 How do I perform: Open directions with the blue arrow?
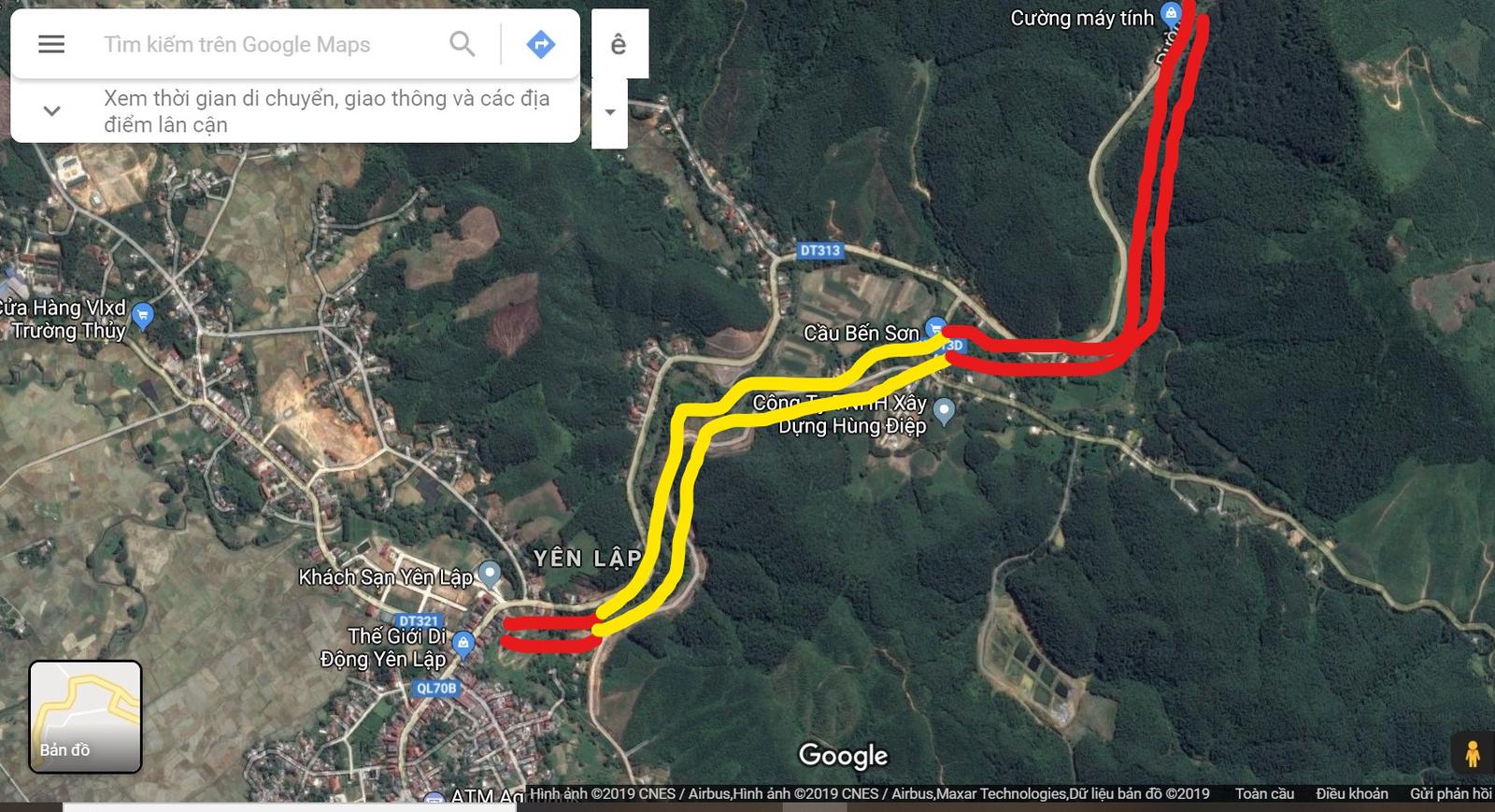click(541, 44)
